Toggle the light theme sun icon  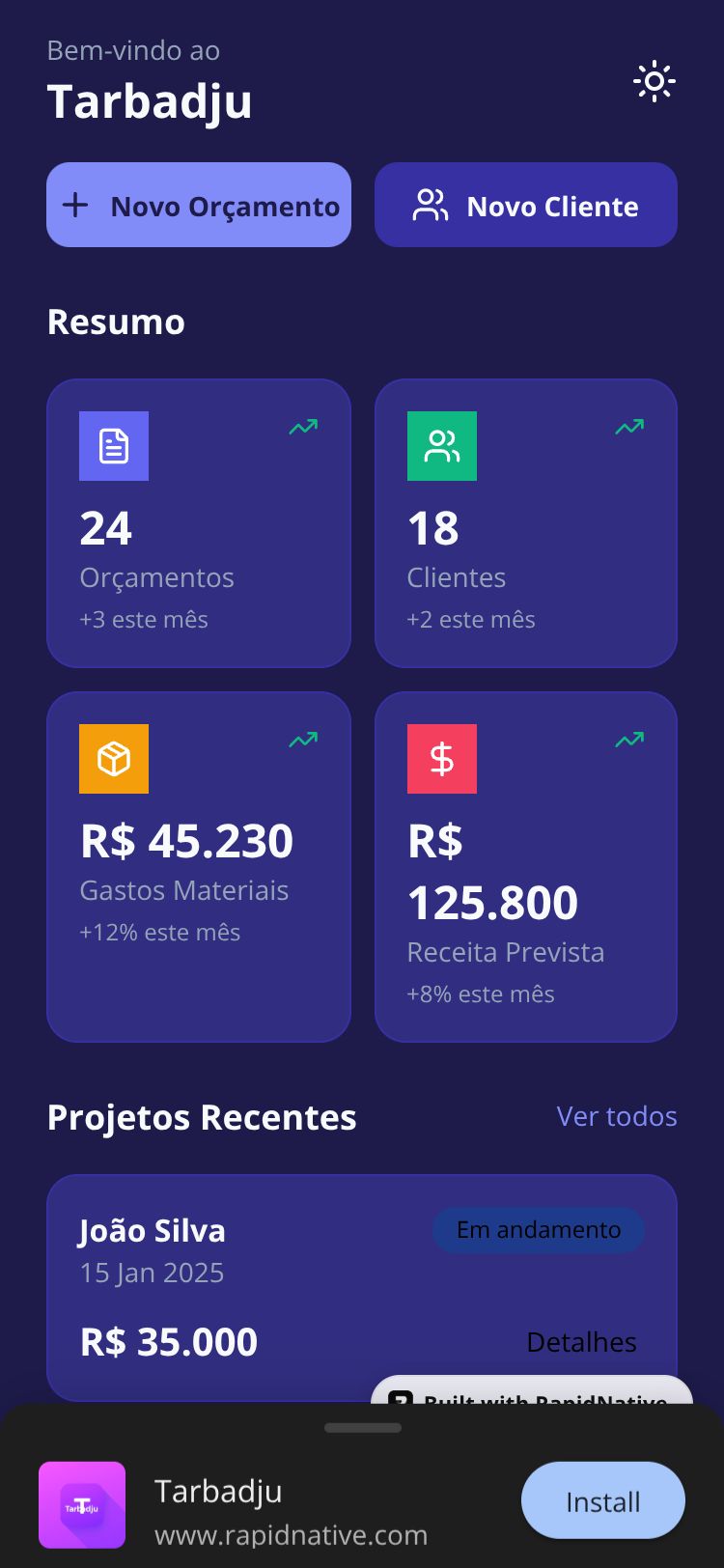point(654,82)
